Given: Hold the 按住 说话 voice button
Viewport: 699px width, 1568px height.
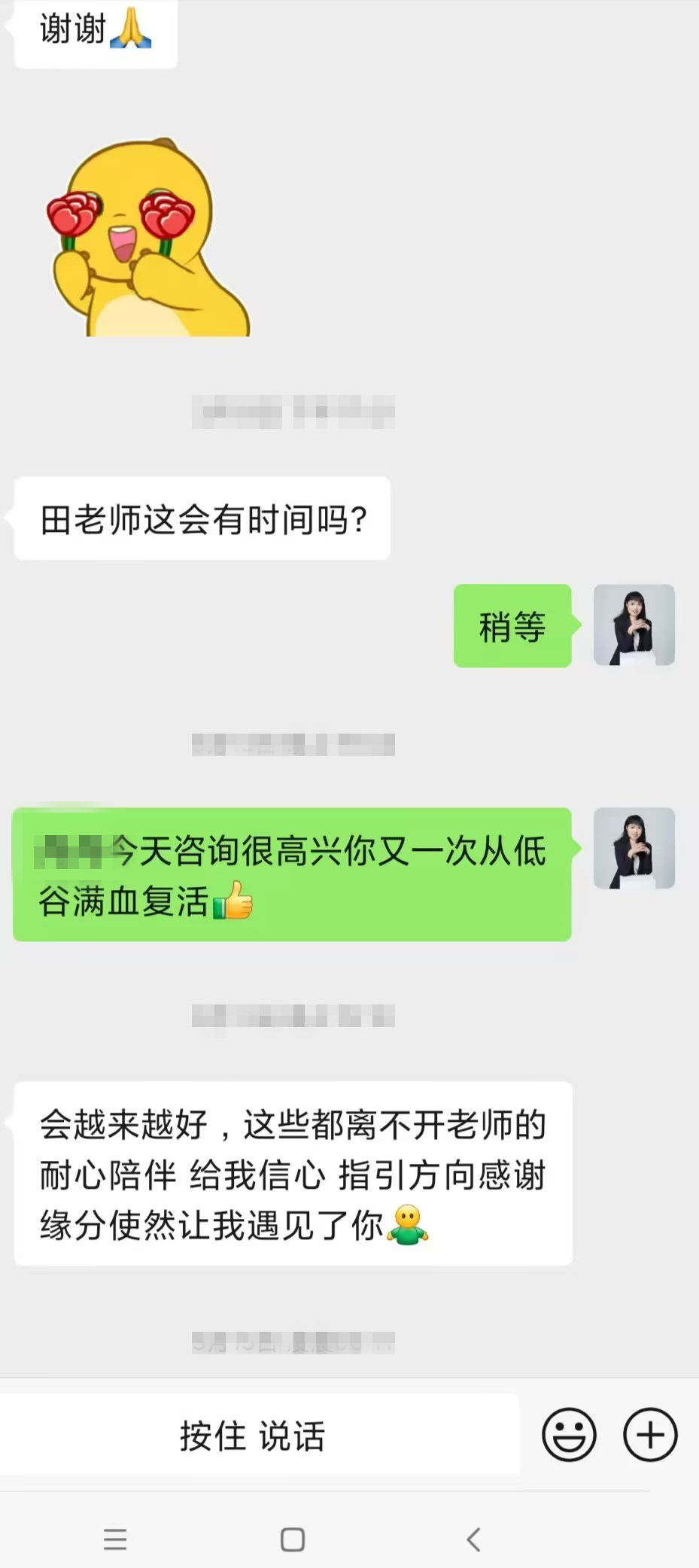Looking at the screenshot, I should pyautogui.click(x=253, y=1436).
